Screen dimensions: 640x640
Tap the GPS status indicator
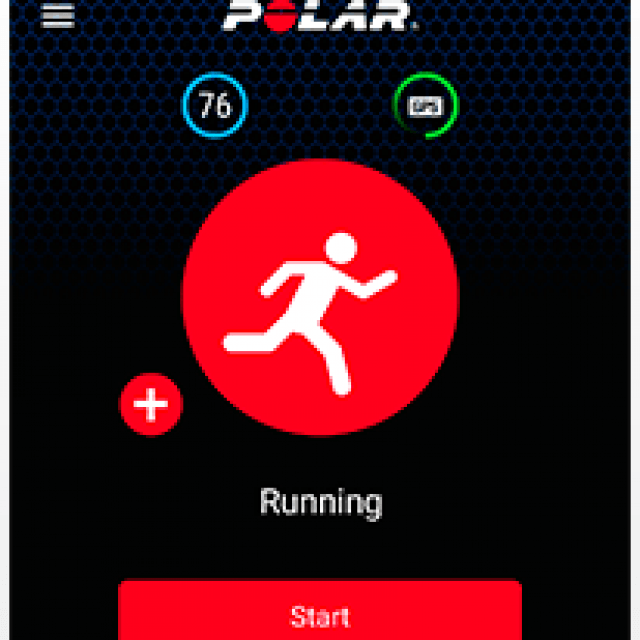(426, 105)
